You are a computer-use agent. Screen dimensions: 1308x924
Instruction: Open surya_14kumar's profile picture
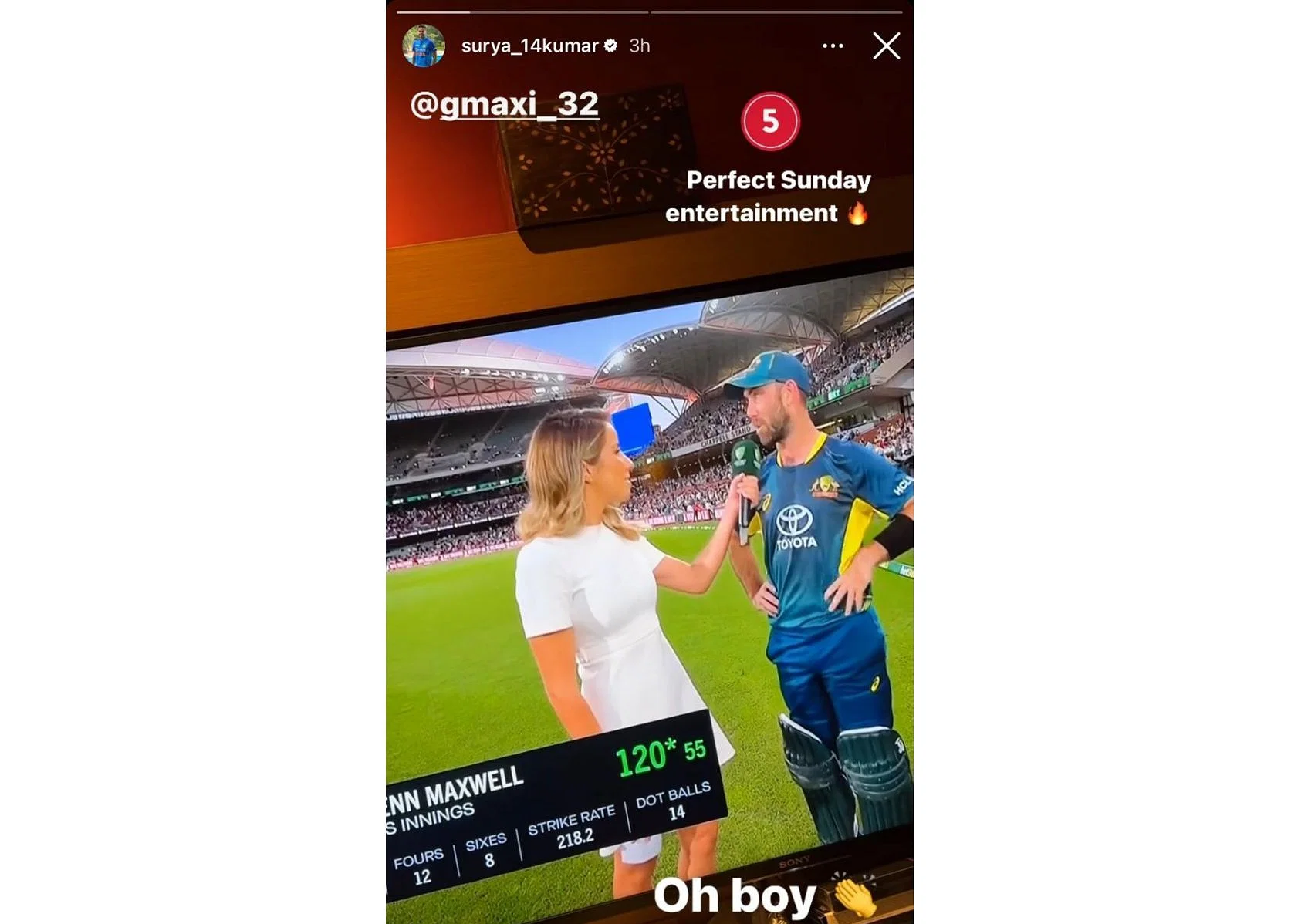(424, 46)
